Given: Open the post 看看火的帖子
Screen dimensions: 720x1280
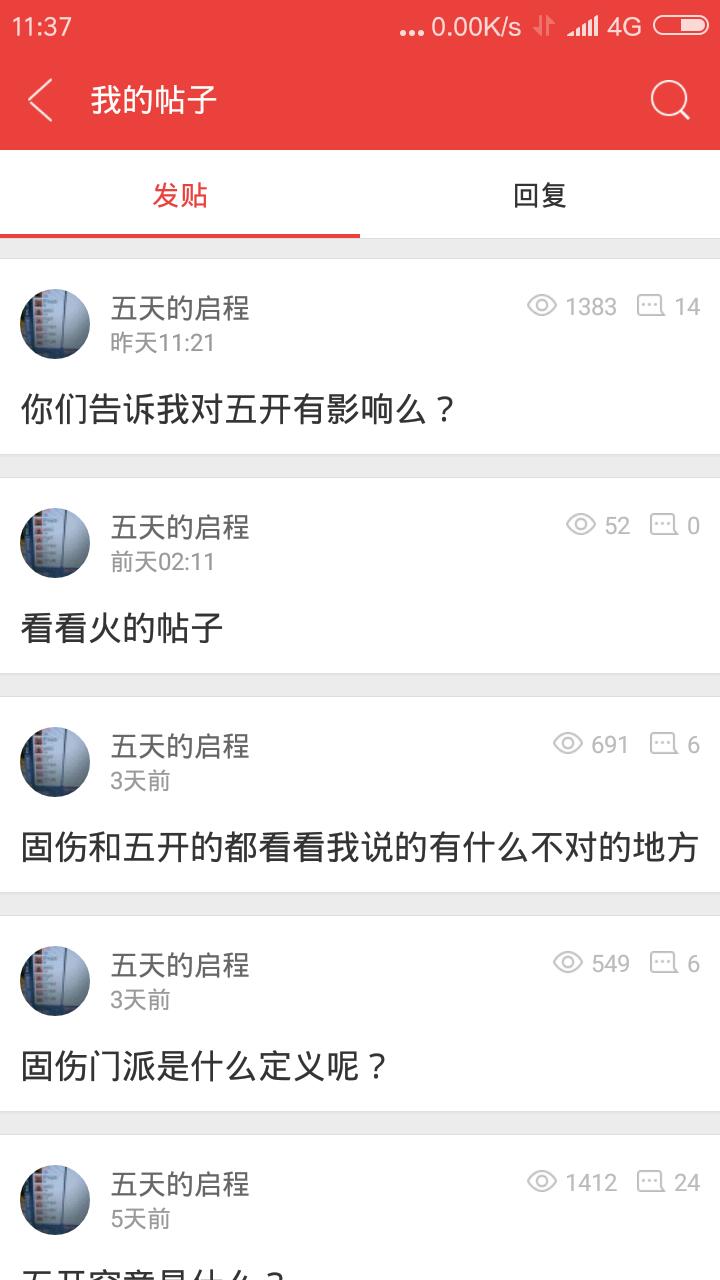Looking at the screenshot, I should [x=122, y=628].
